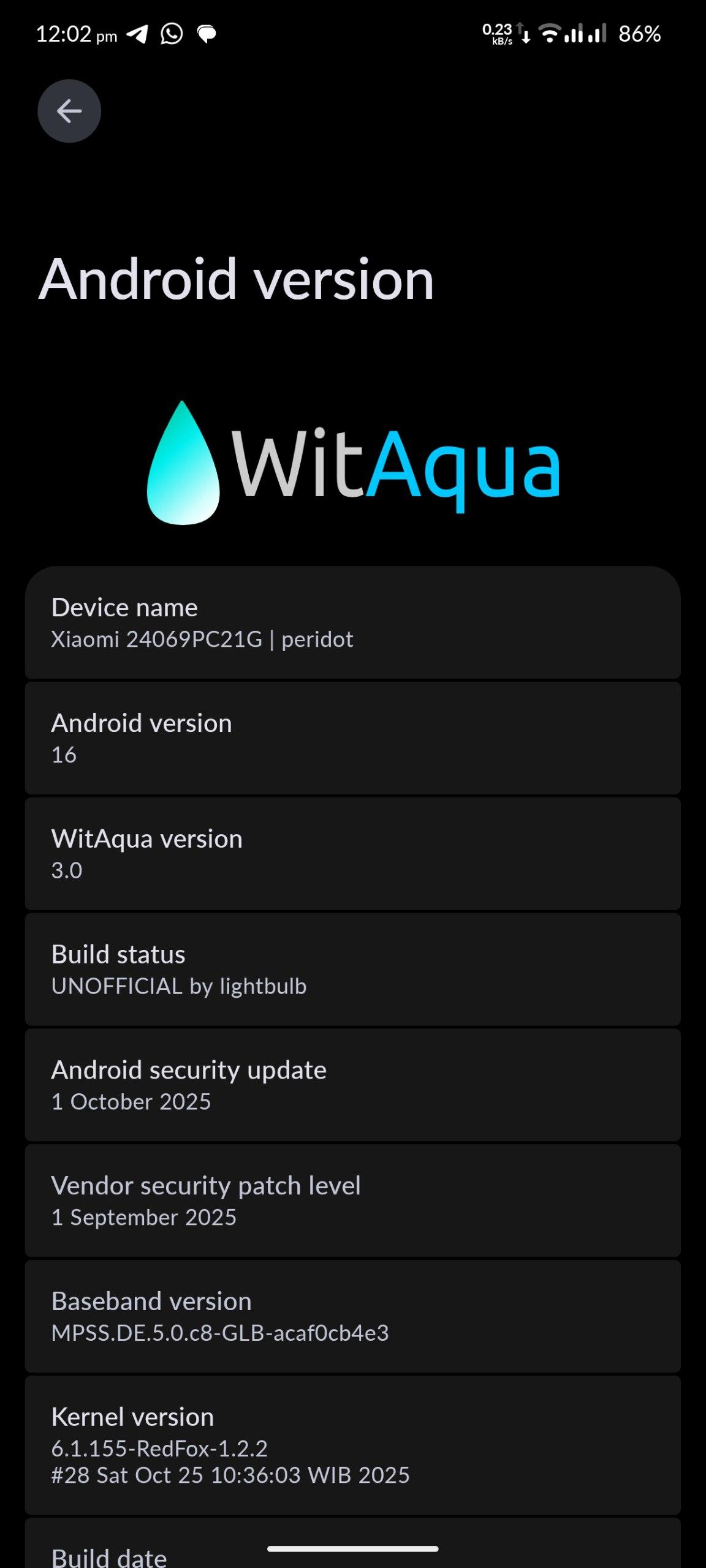Open the WitAqua version row
The width and height of the screenshot is (706, 1568).
point(352,853)
